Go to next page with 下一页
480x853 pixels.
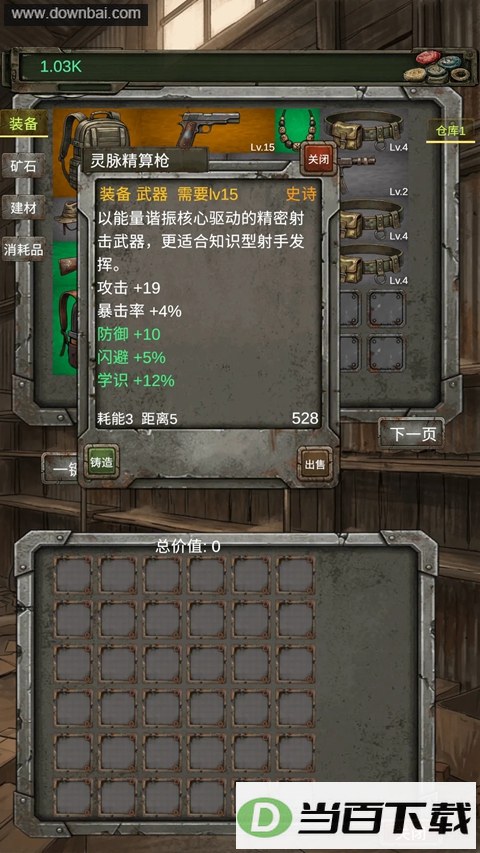(x=411, y=434)
